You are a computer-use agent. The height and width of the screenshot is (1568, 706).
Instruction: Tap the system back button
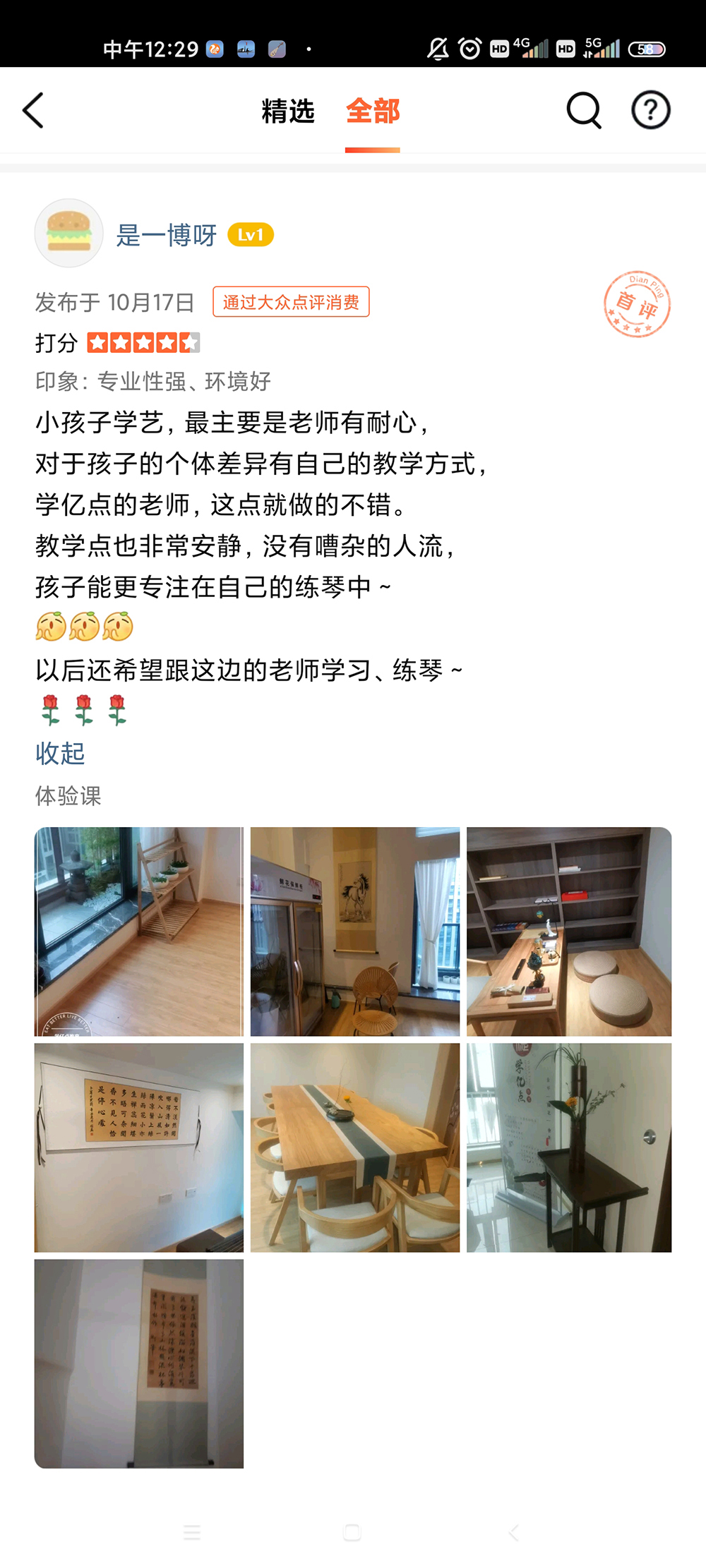tap(514, 1533)
